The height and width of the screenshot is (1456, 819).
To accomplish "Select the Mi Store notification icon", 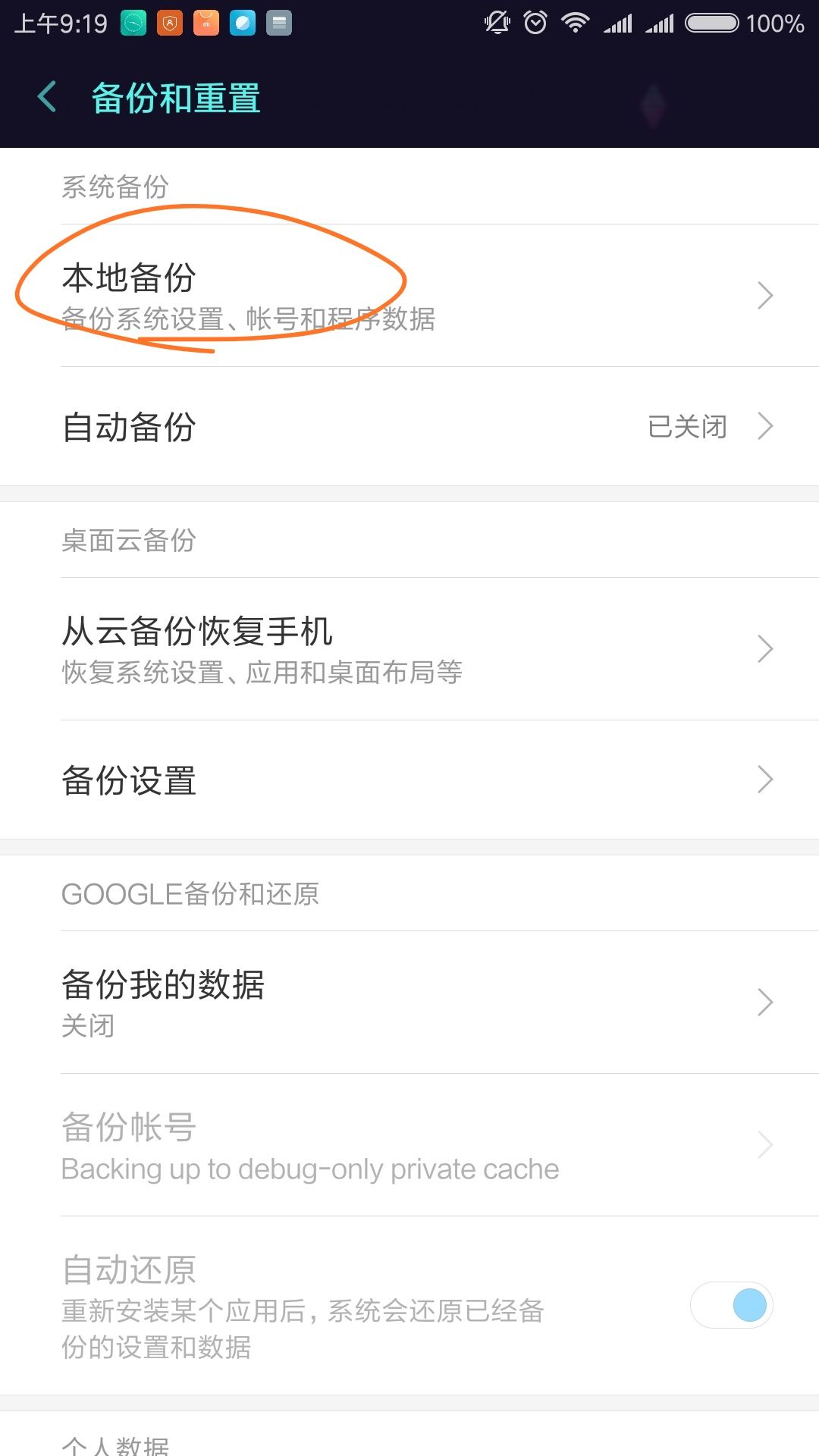I will coord(206,23).
